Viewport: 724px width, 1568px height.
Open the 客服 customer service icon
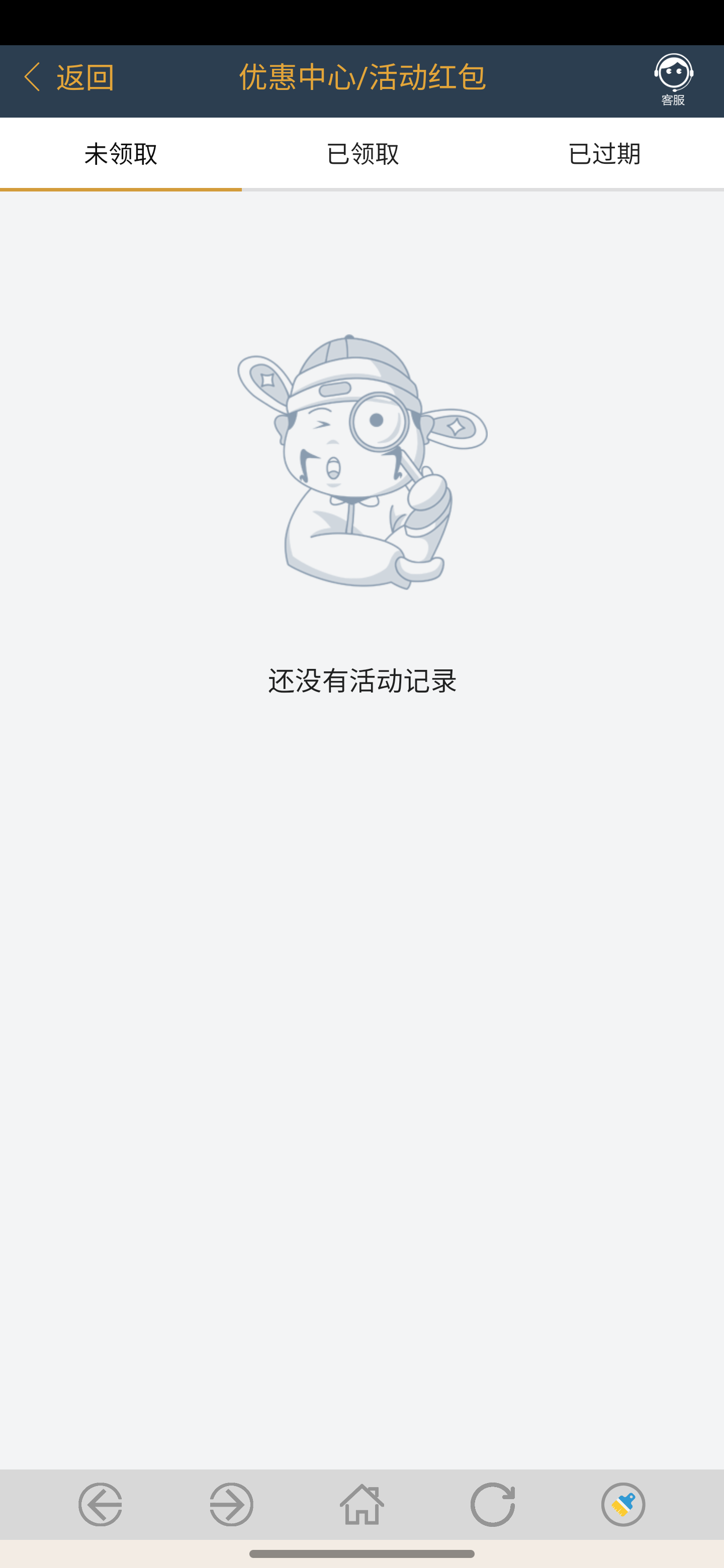(673, 79)
